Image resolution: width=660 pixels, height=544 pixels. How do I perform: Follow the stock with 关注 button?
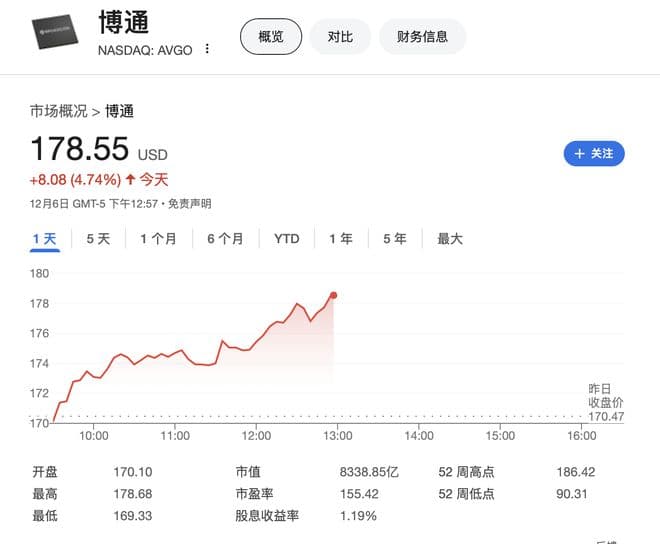pos(594,153)
